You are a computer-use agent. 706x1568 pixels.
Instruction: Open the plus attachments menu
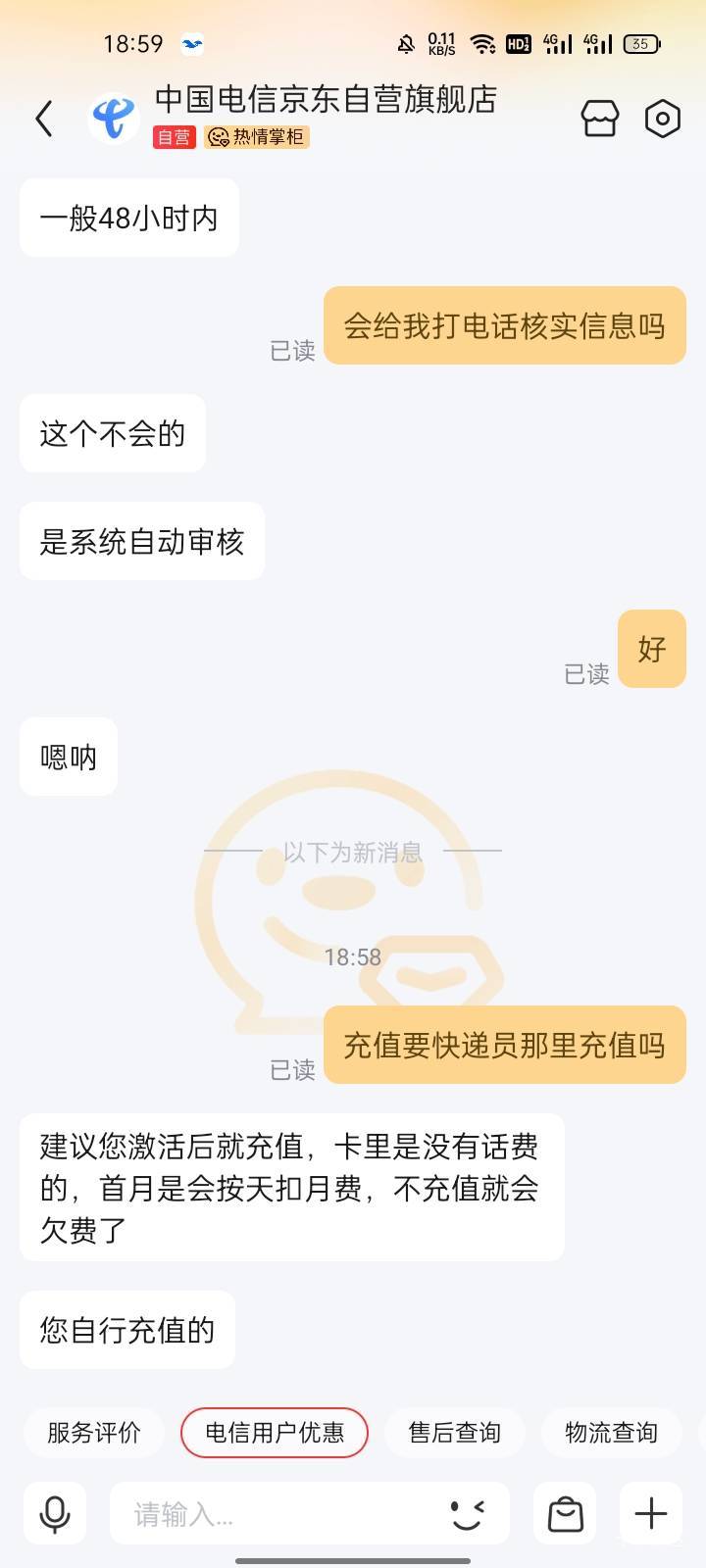[x=651, y=1514]
